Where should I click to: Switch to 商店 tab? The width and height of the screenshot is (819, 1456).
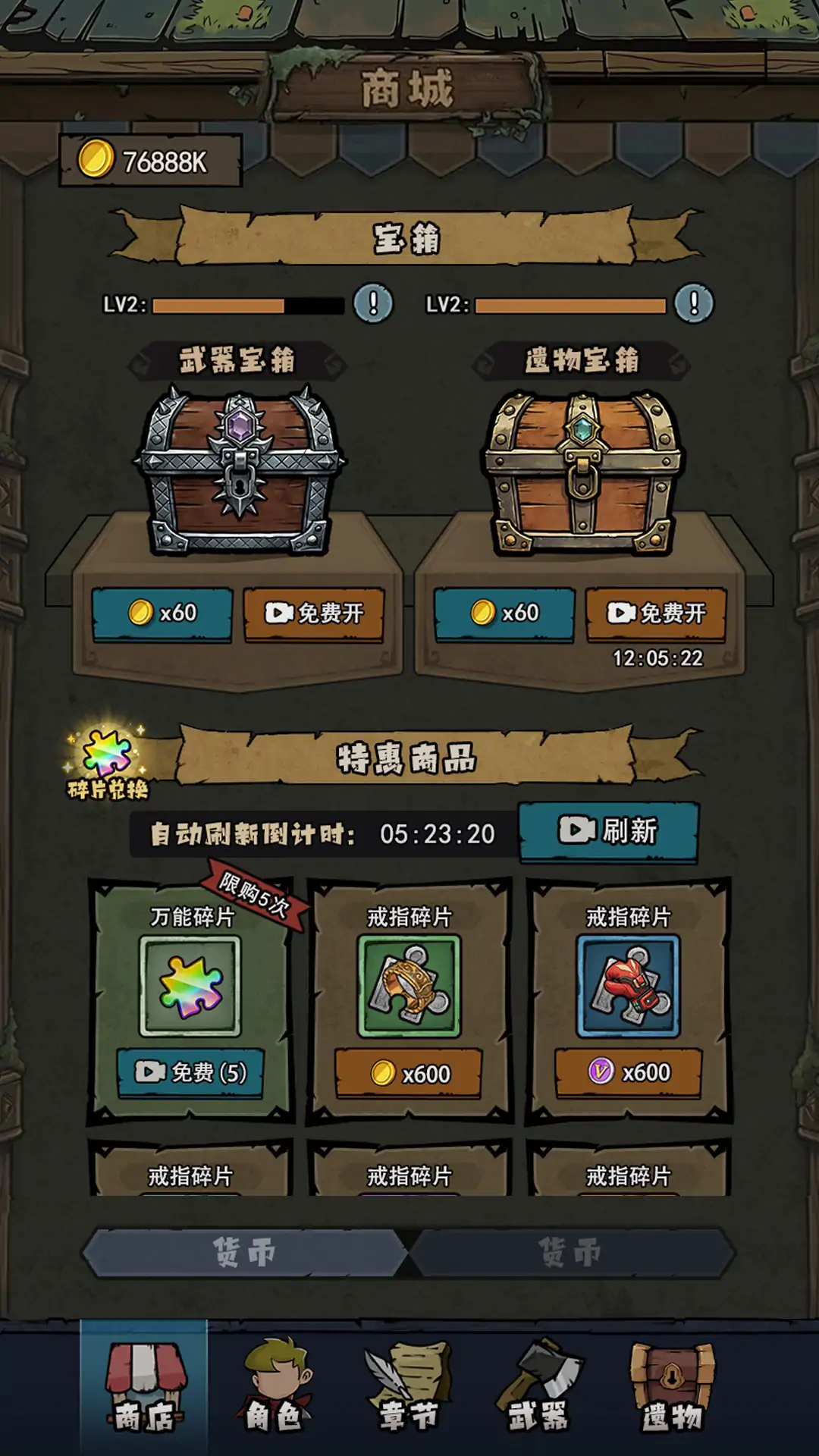[x=144, y=1388]
